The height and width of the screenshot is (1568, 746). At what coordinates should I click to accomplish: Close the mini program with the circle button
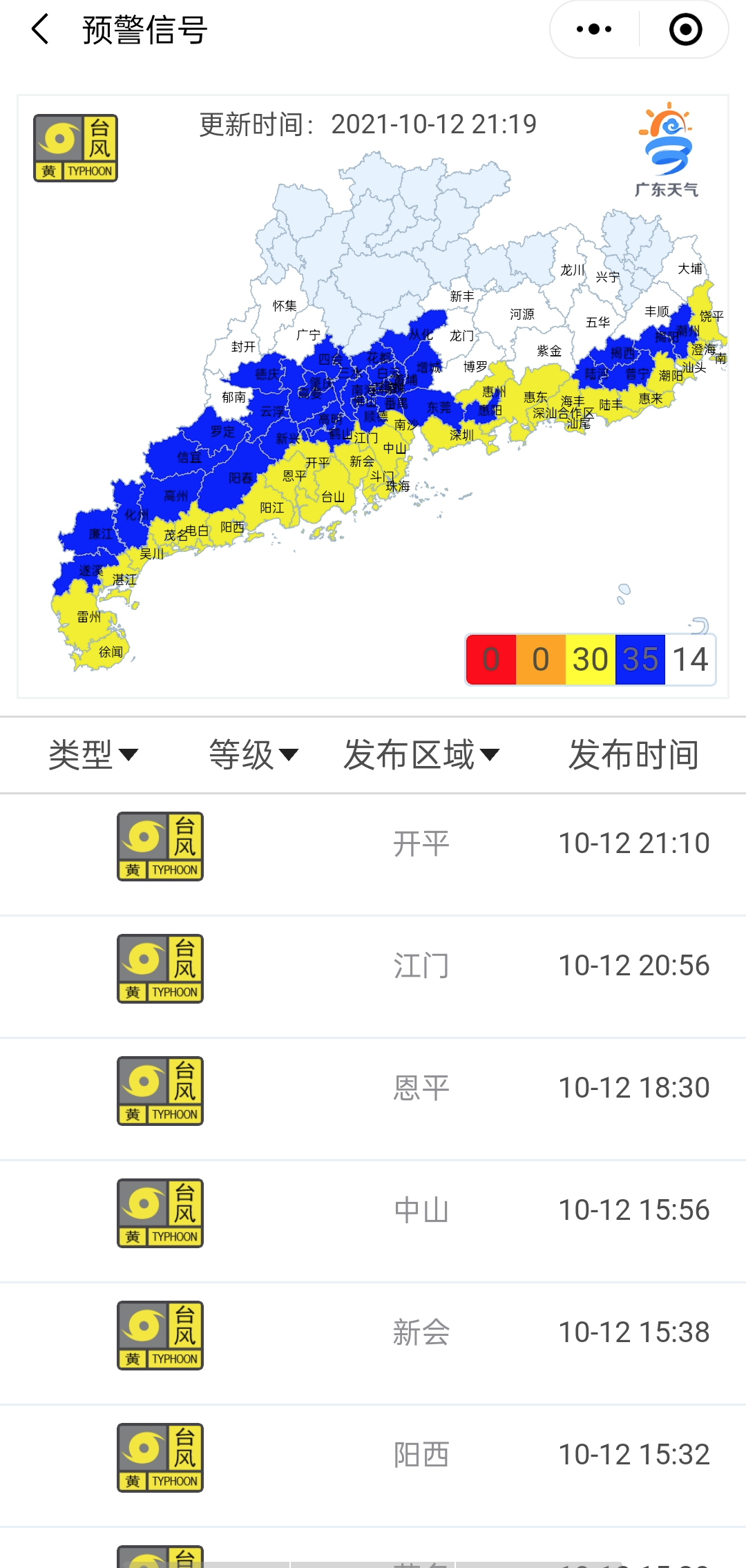[x=685, y=30]
